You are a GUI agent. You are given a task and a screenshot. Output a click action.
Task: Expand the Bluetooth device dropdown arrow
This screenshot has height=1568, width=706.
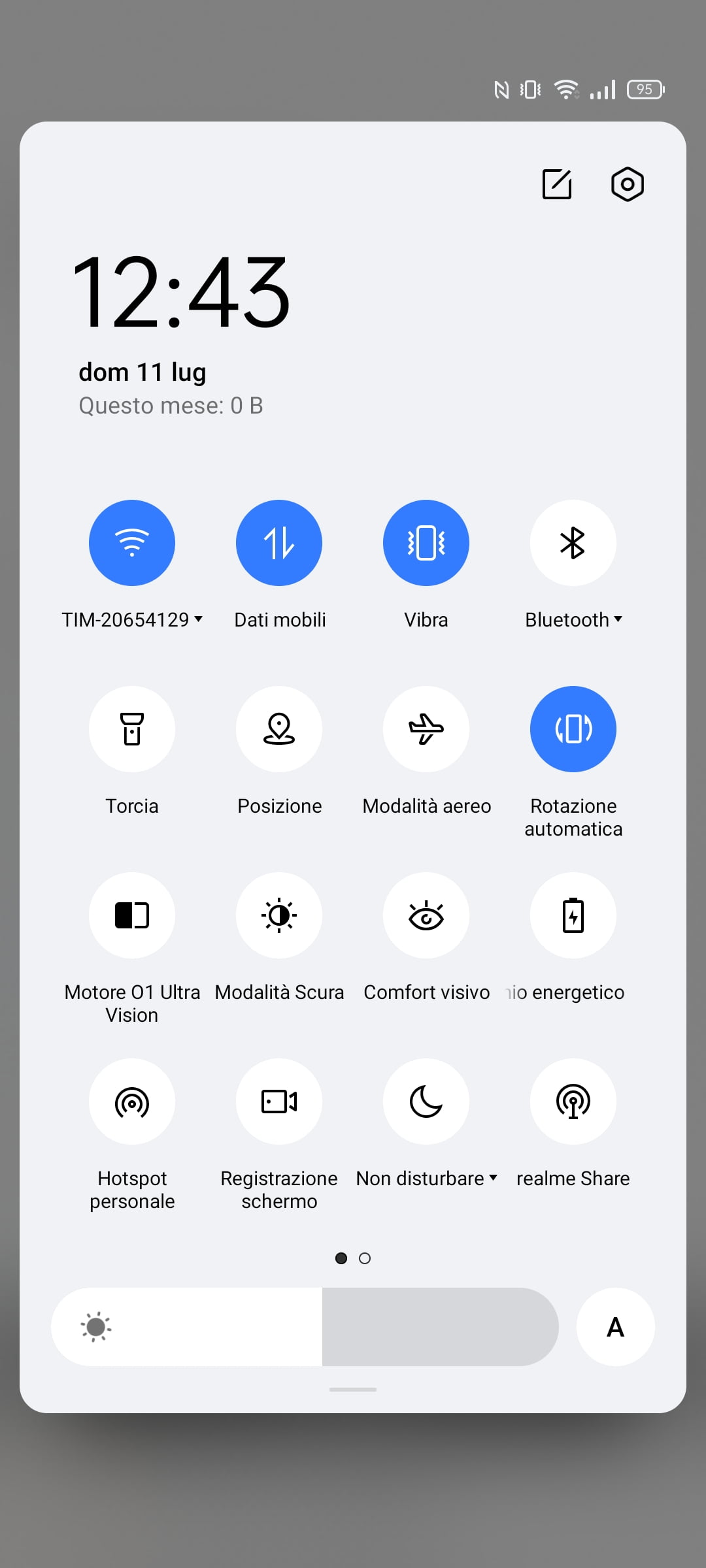618,619
